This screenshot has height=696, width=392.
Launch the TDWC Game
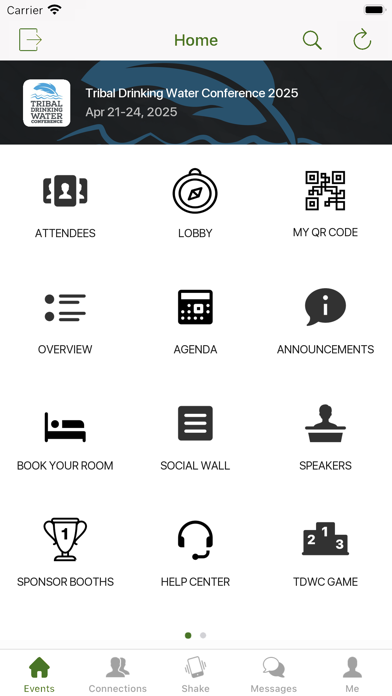coord(325,553)
